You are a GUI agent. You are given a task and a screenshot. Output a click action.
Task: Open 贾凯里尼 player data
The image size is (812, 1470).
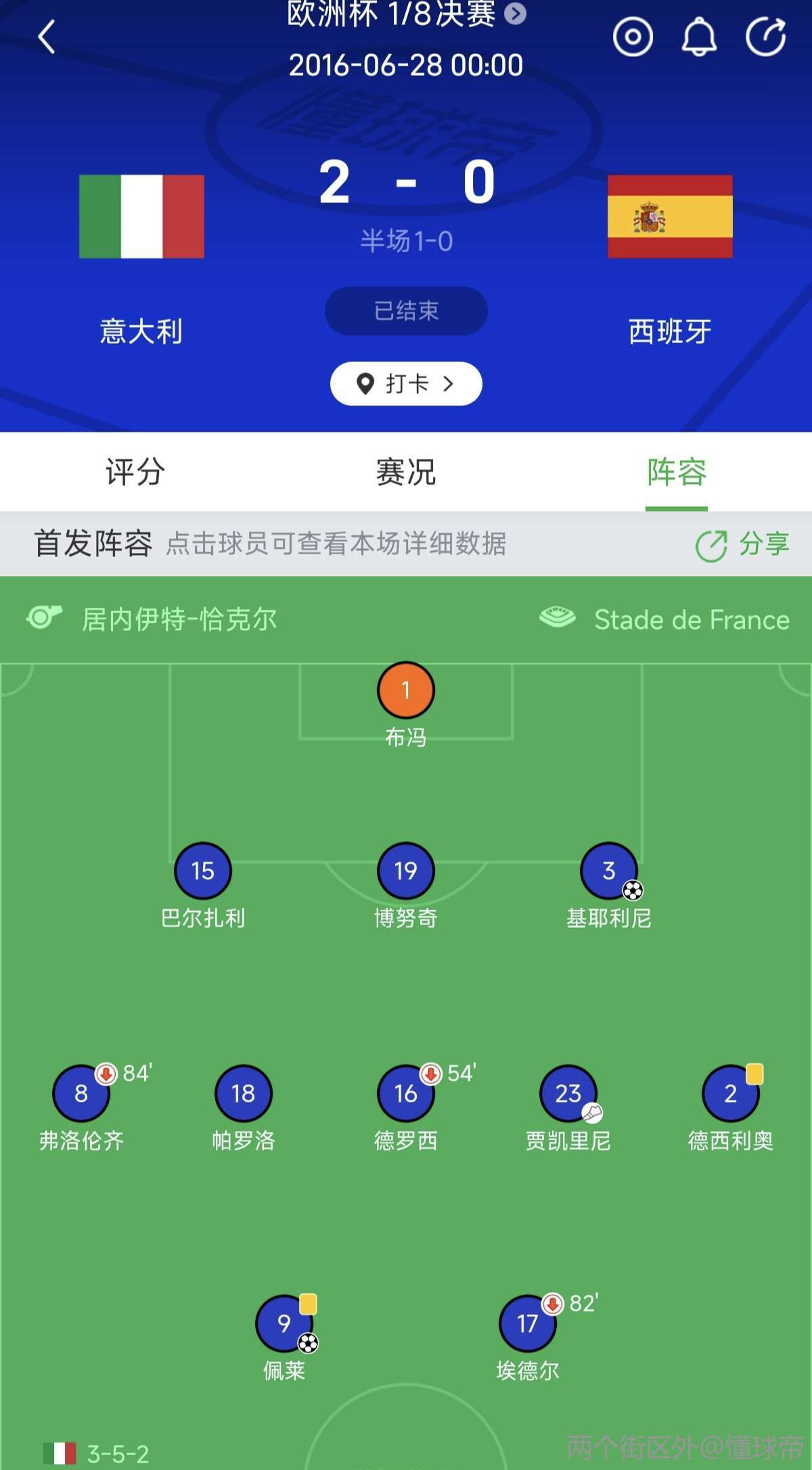pos(568,1093)
